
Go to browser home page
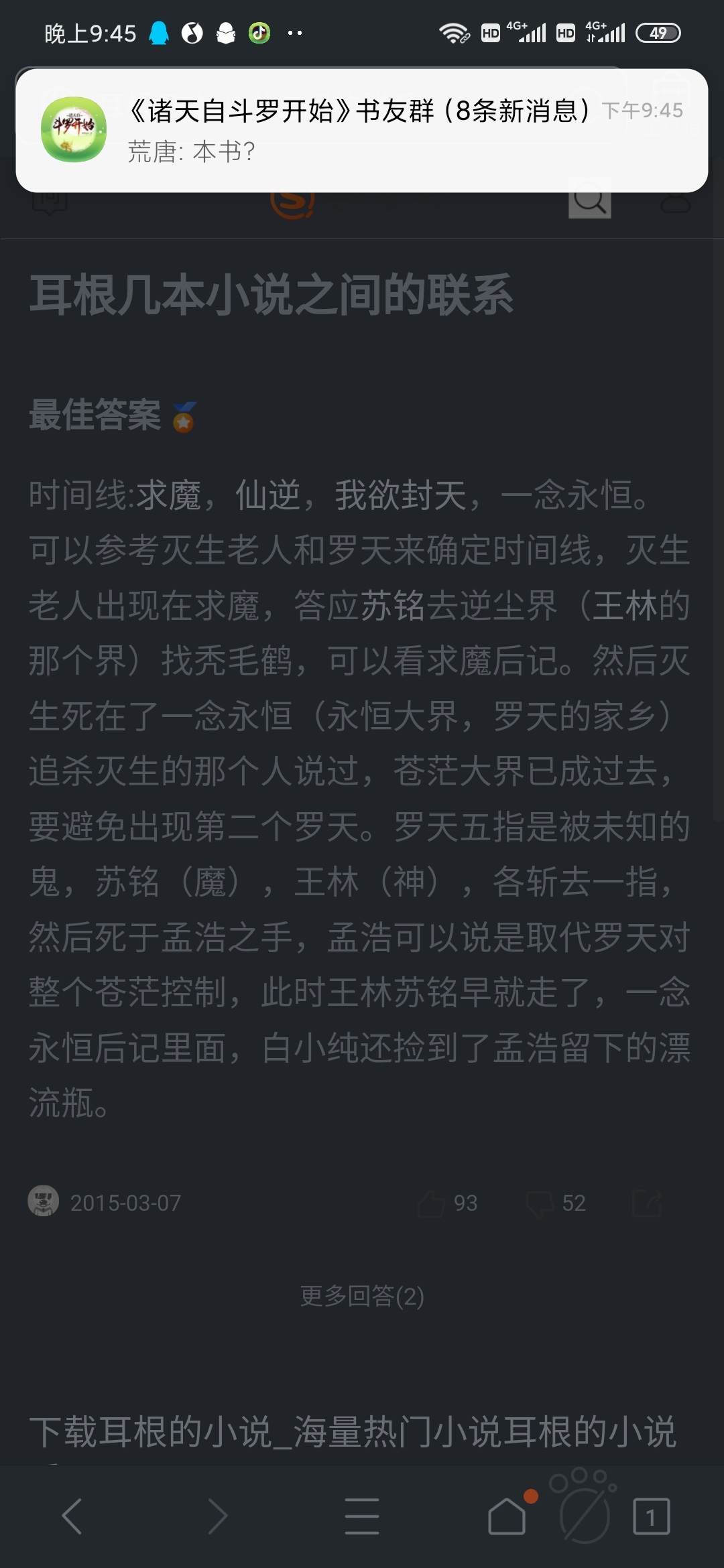pyautogui.click(x=507, y=1516)
